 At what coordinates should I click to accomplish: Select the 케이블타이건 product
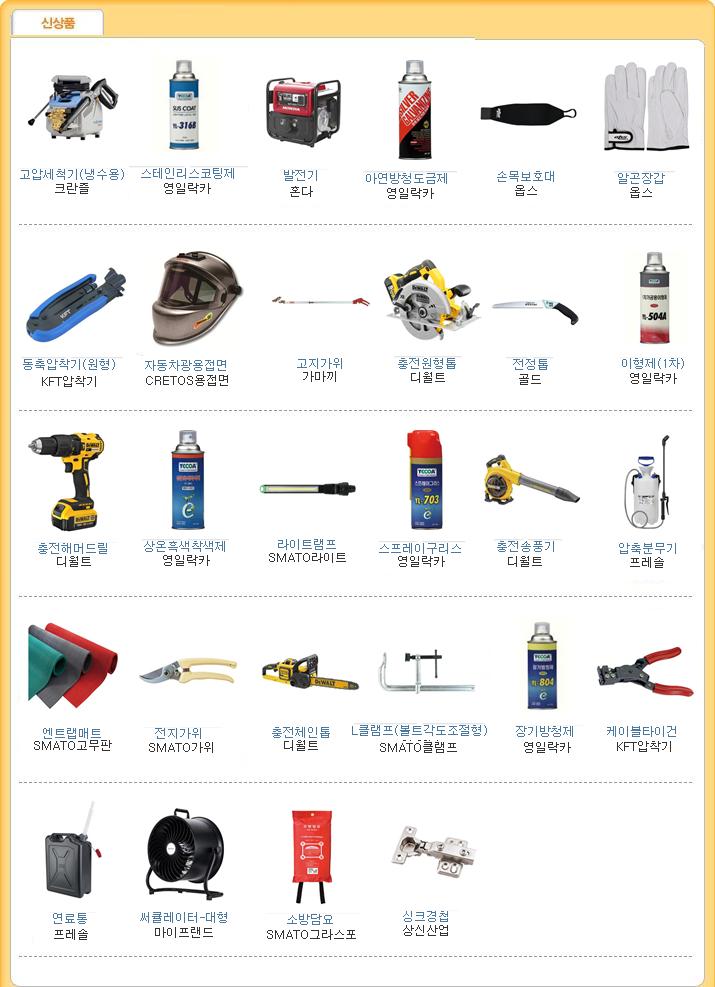pos(644,732)
